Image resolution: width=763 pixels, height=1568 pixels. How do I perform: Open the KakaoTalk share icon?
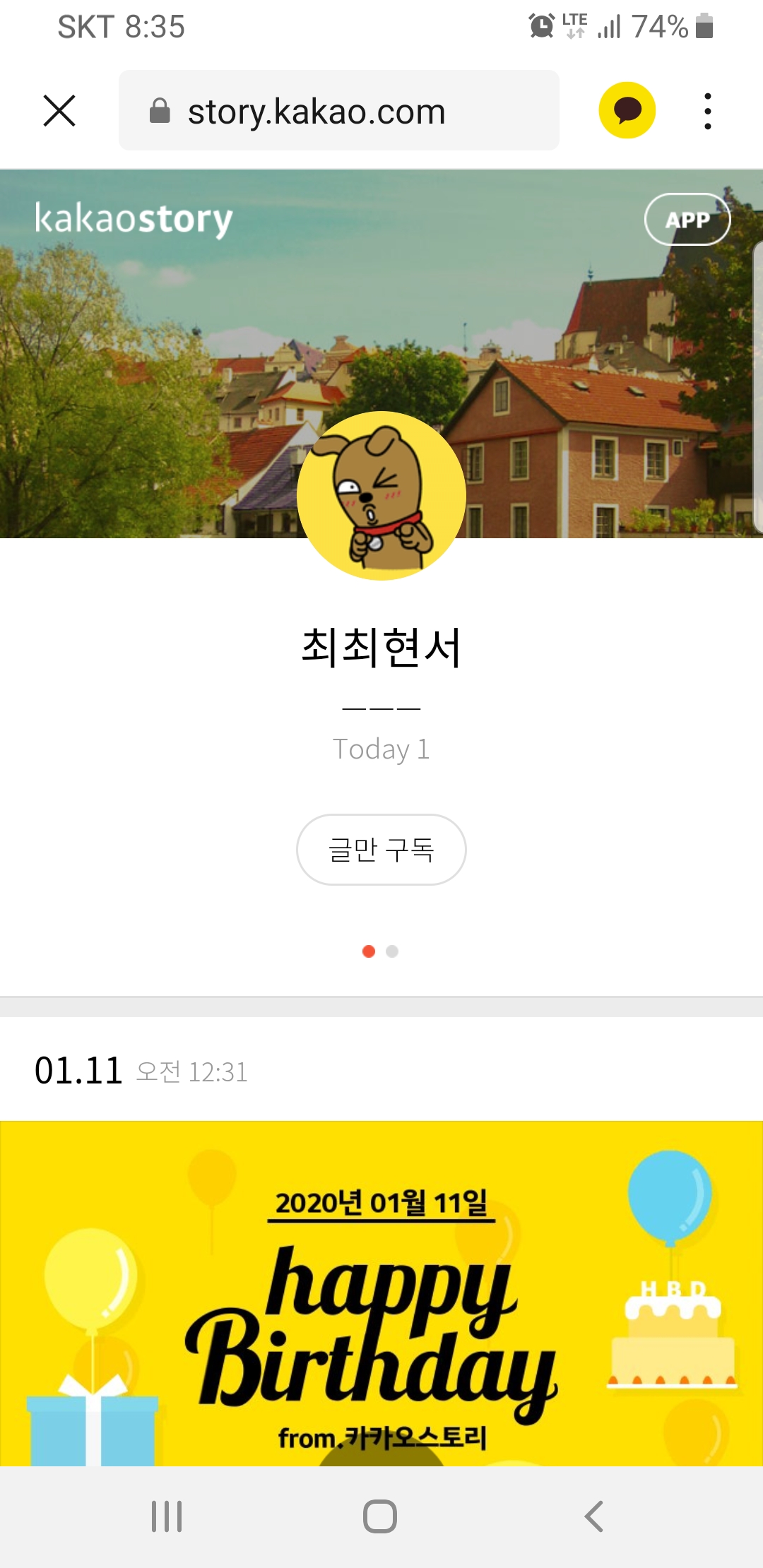pyautogui.click(x=627, y=111)
